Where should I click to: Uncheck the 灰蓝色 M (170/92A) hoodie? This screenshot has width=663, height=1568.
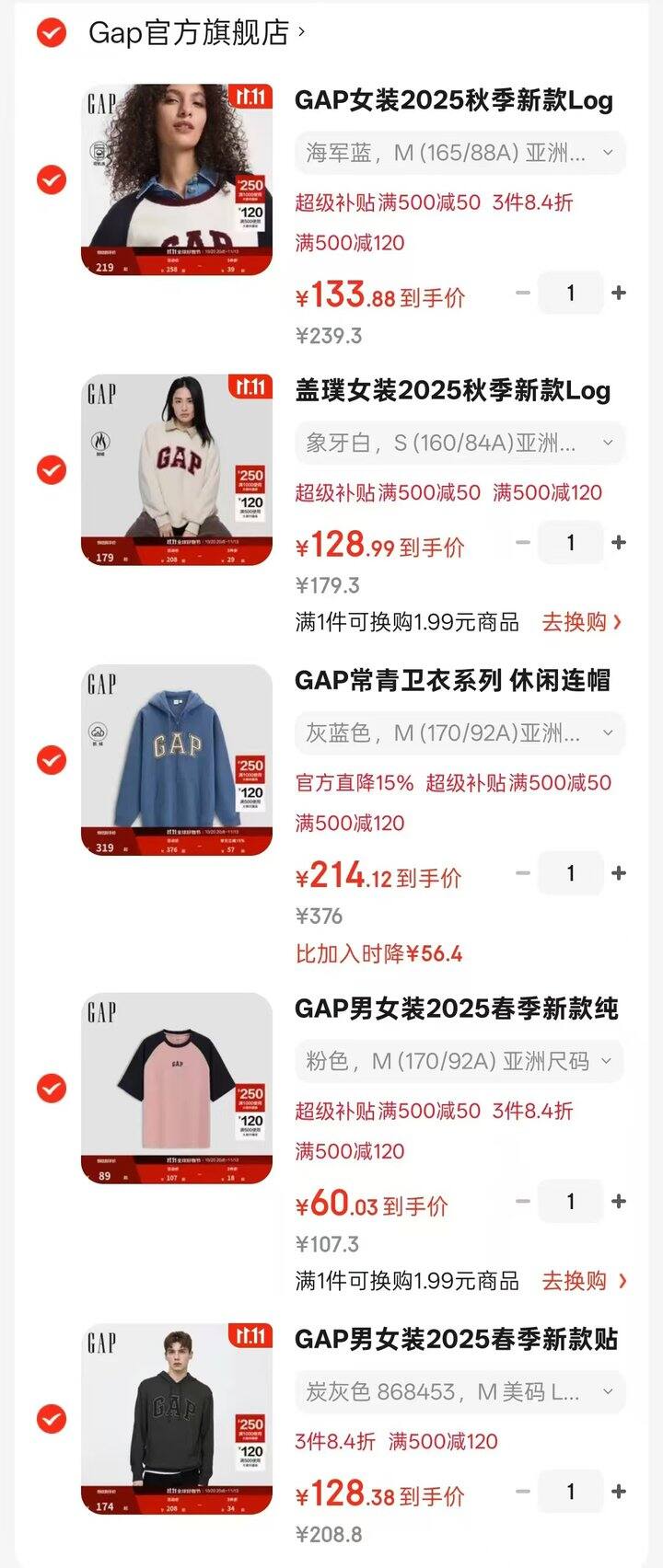click(x=52, y=760)
